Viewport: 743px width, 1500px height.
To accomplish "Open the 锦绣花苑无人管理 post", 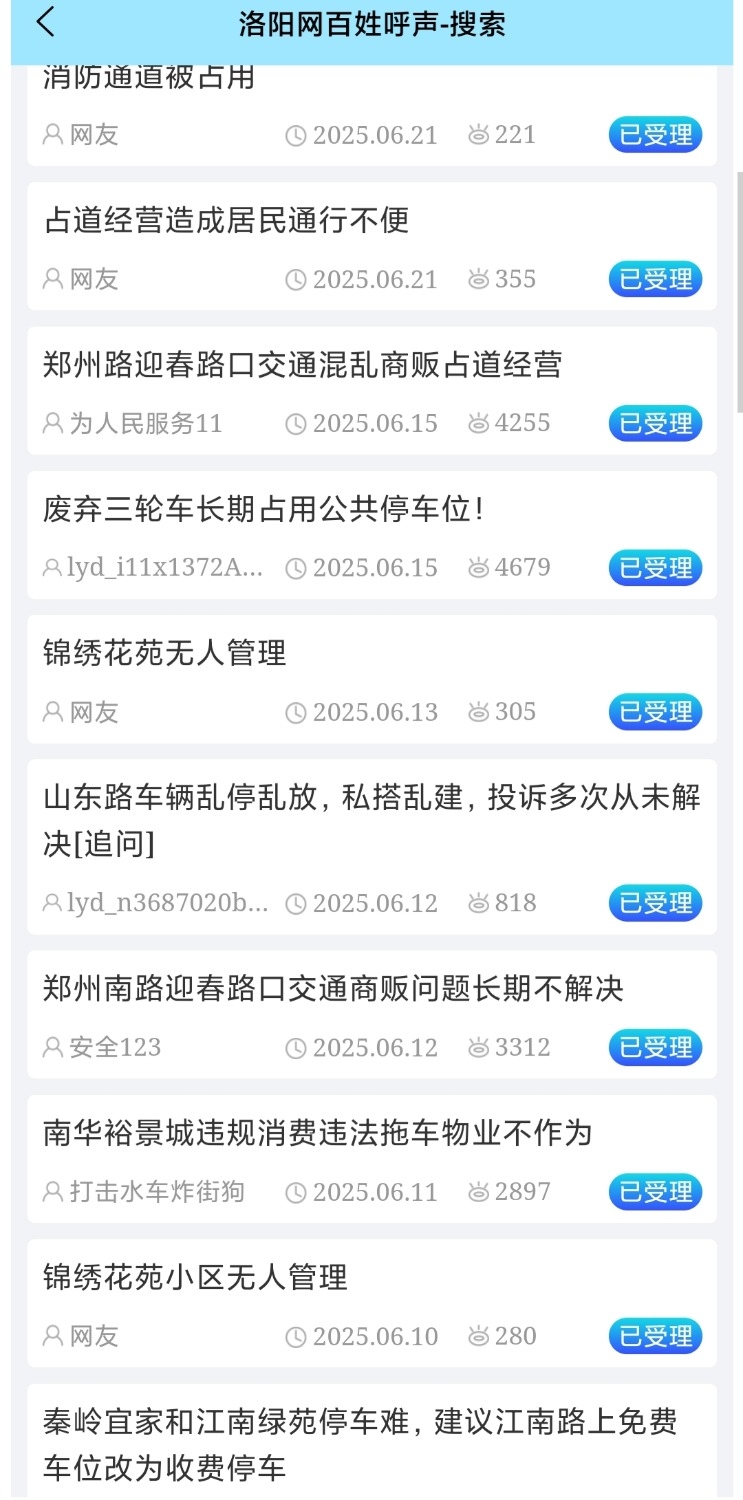I will [165, 654].
